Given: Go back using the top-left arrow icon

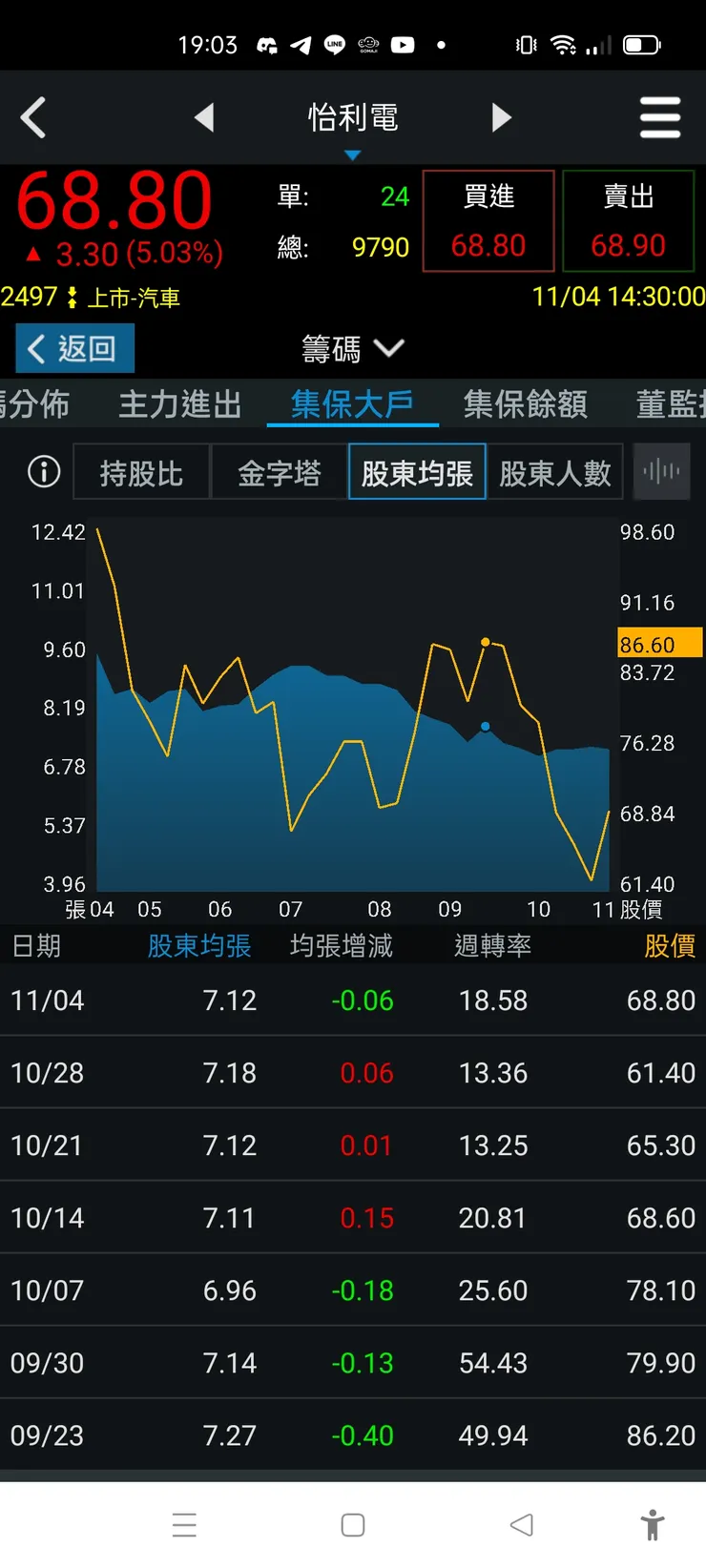Looking at the screenshot, I should 33,117.
